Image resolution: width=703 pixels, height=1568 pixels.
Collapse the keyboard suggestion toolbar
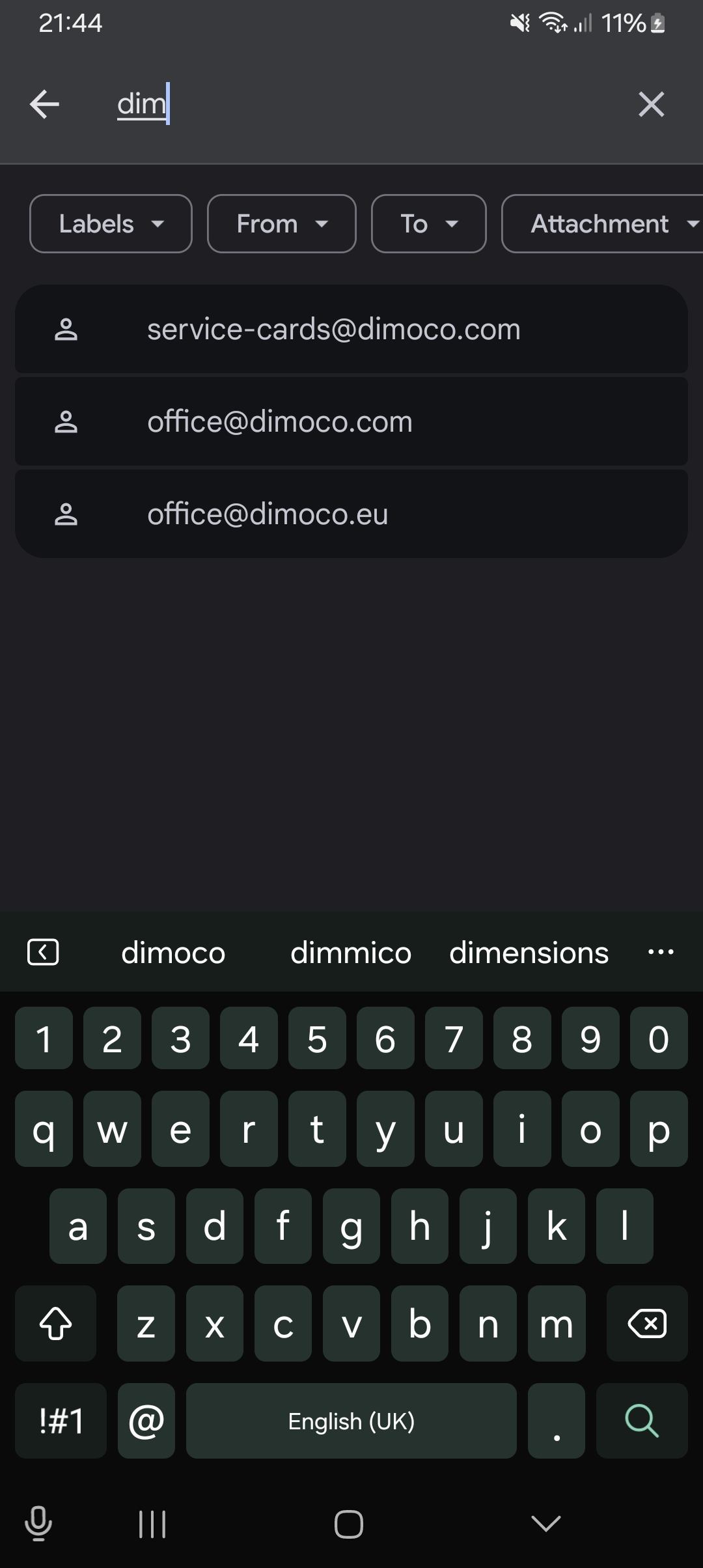43,953
